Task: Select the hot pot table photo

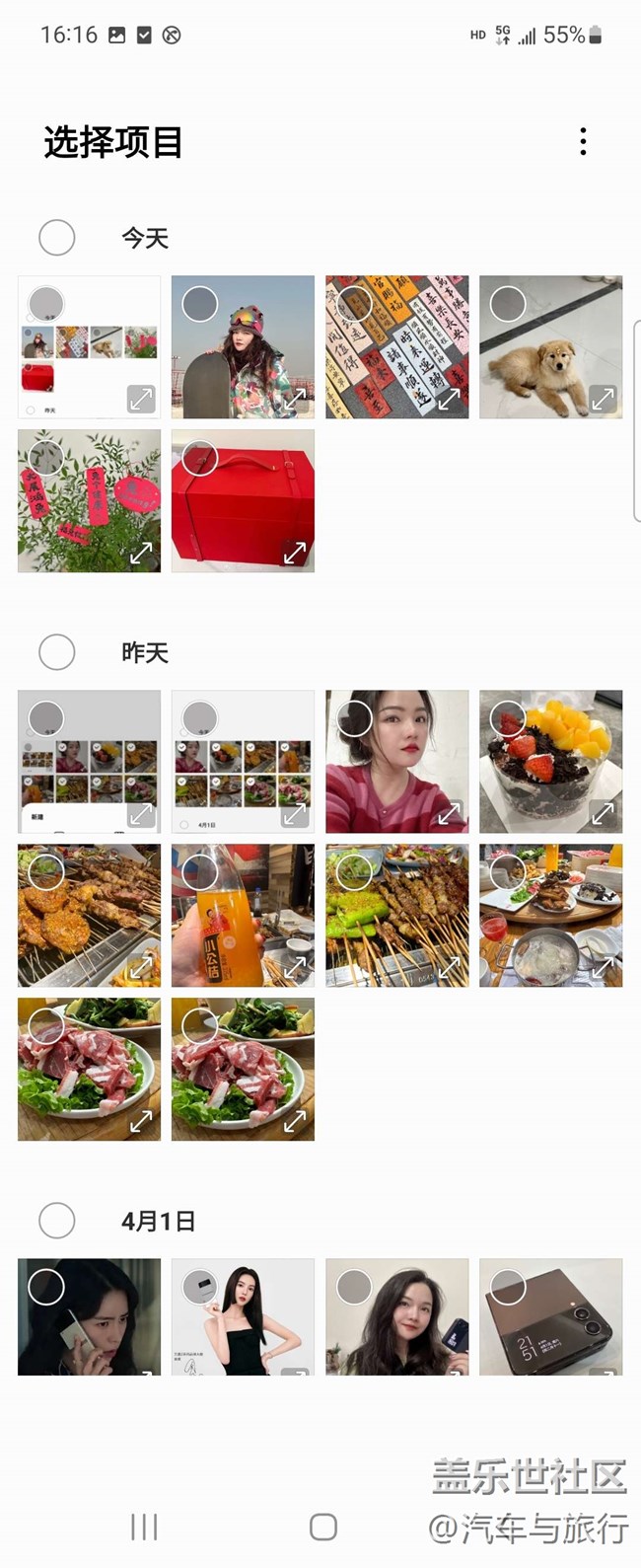Action: (x=508, y=872)
